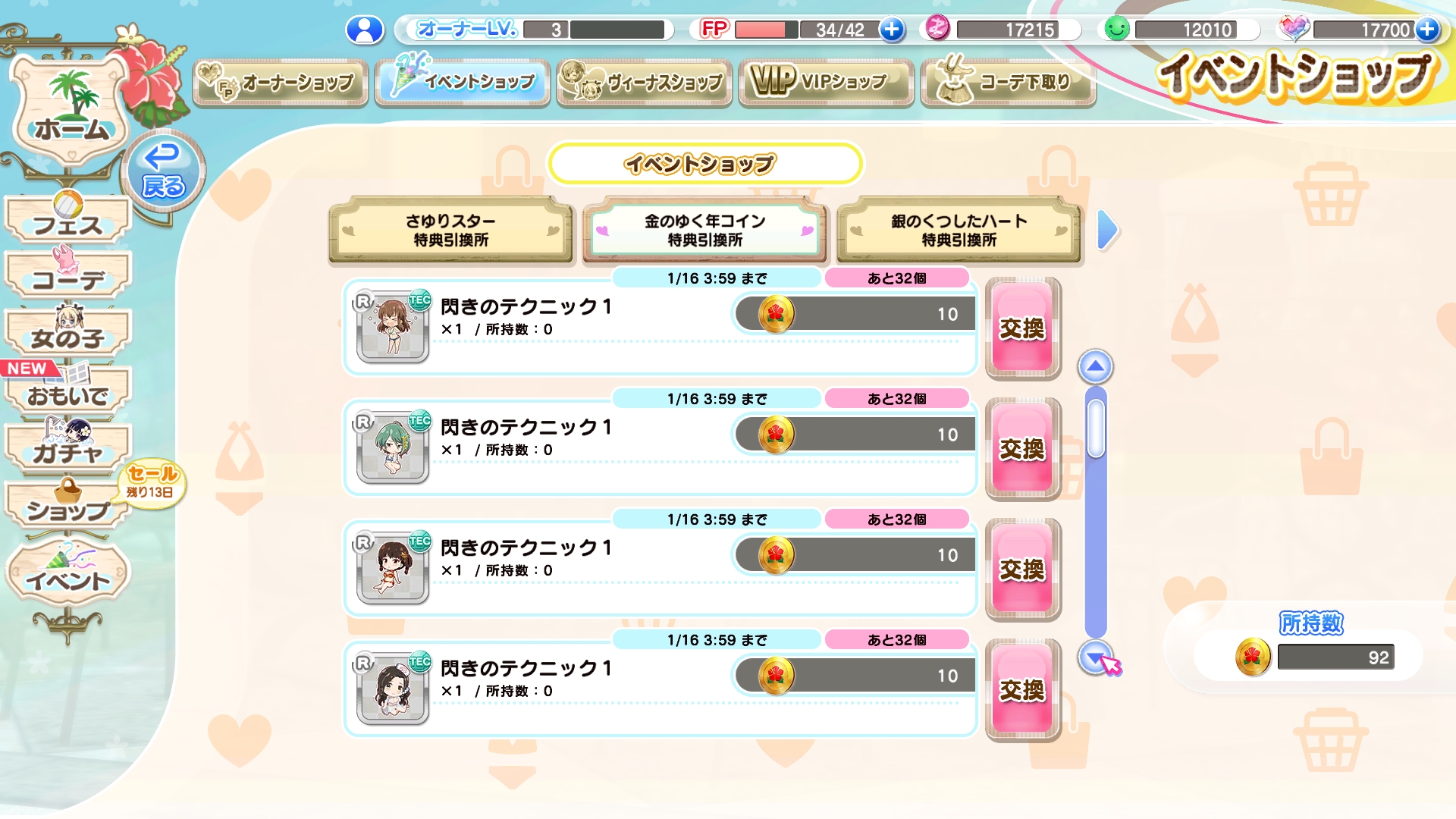Tap the 戻る back button
The image size is (1456, 819).
pyautogui.click(x=163, y=172)
